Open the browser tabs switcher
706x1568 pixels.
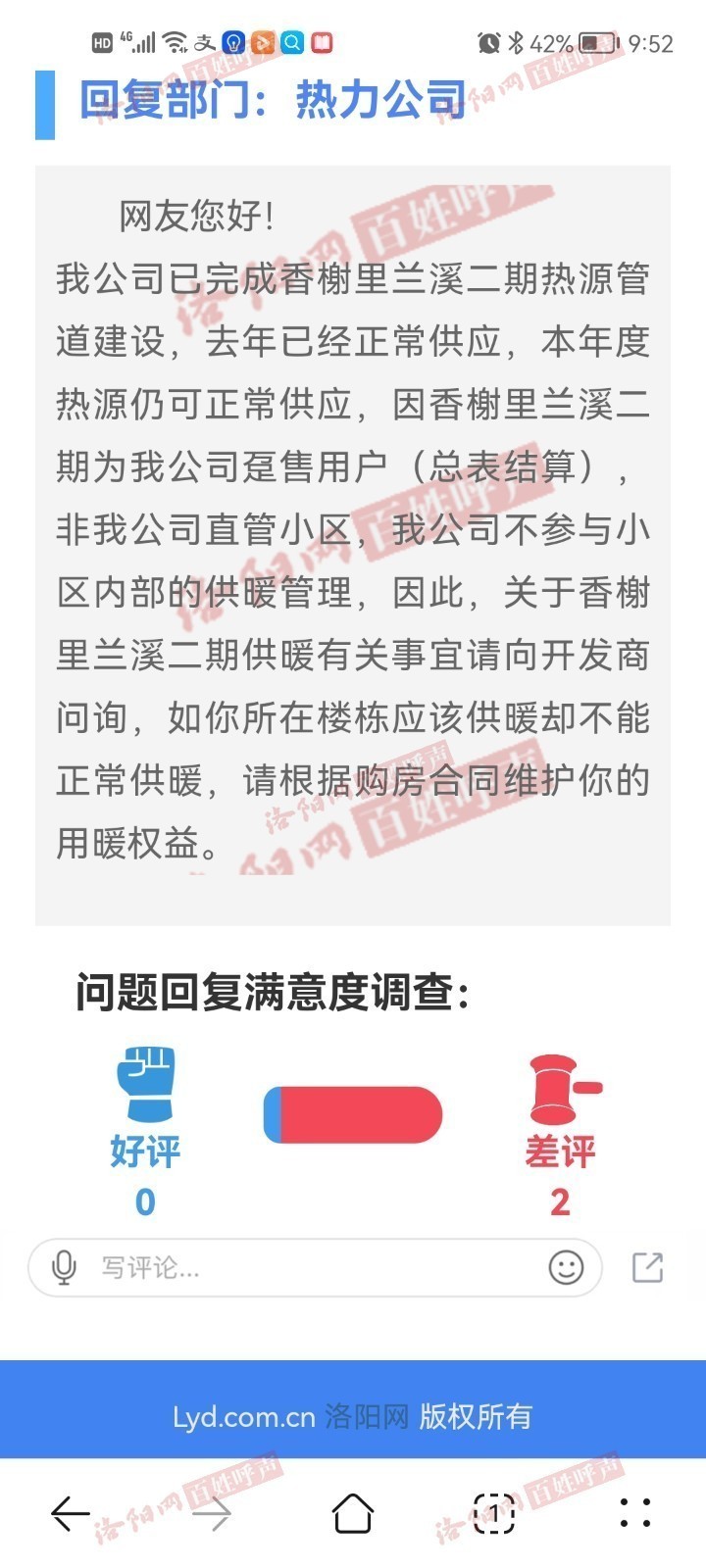[x=494, y=1514]
